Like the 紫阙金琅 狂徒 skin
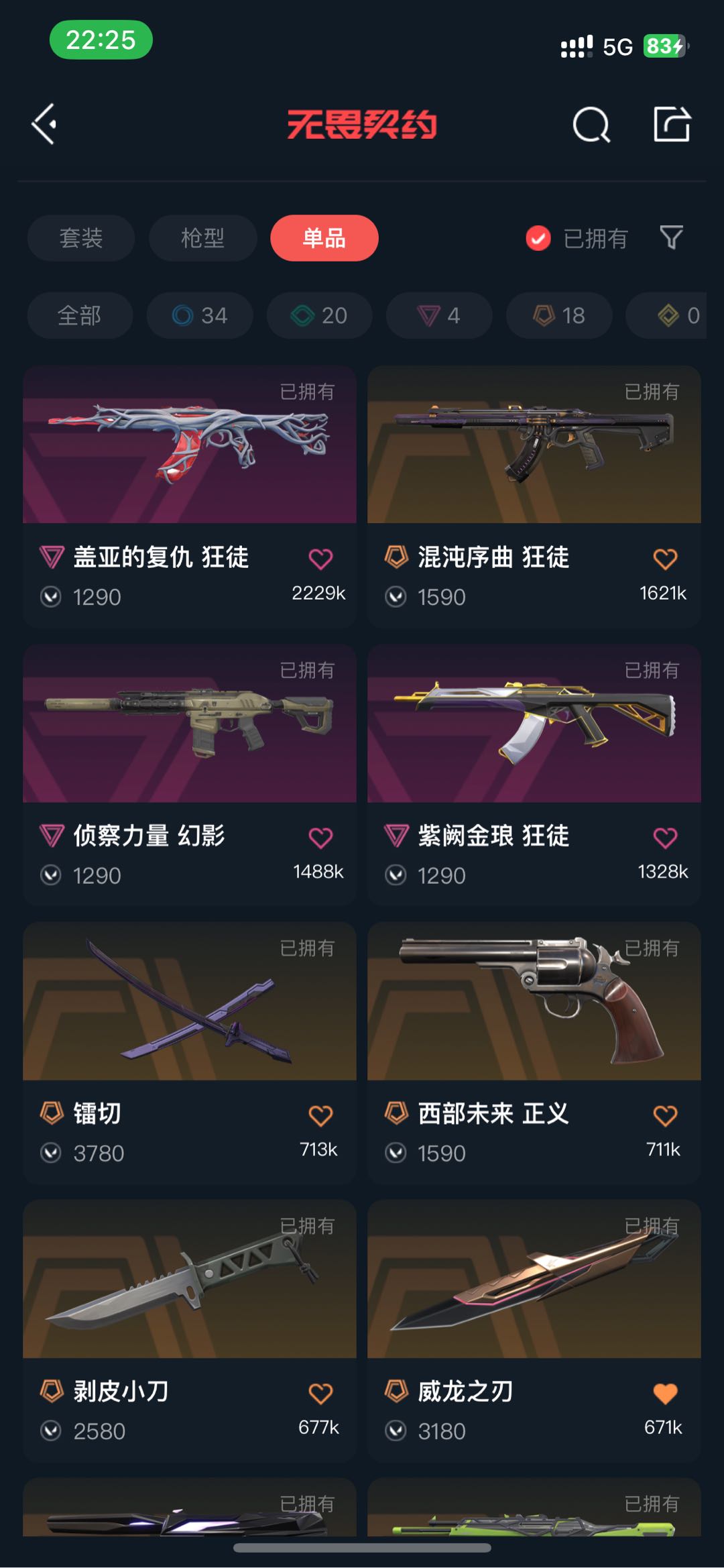Image resolution: width=724 pixels, height=1568 pixels. pyautogui.click(x=665, y=837)
